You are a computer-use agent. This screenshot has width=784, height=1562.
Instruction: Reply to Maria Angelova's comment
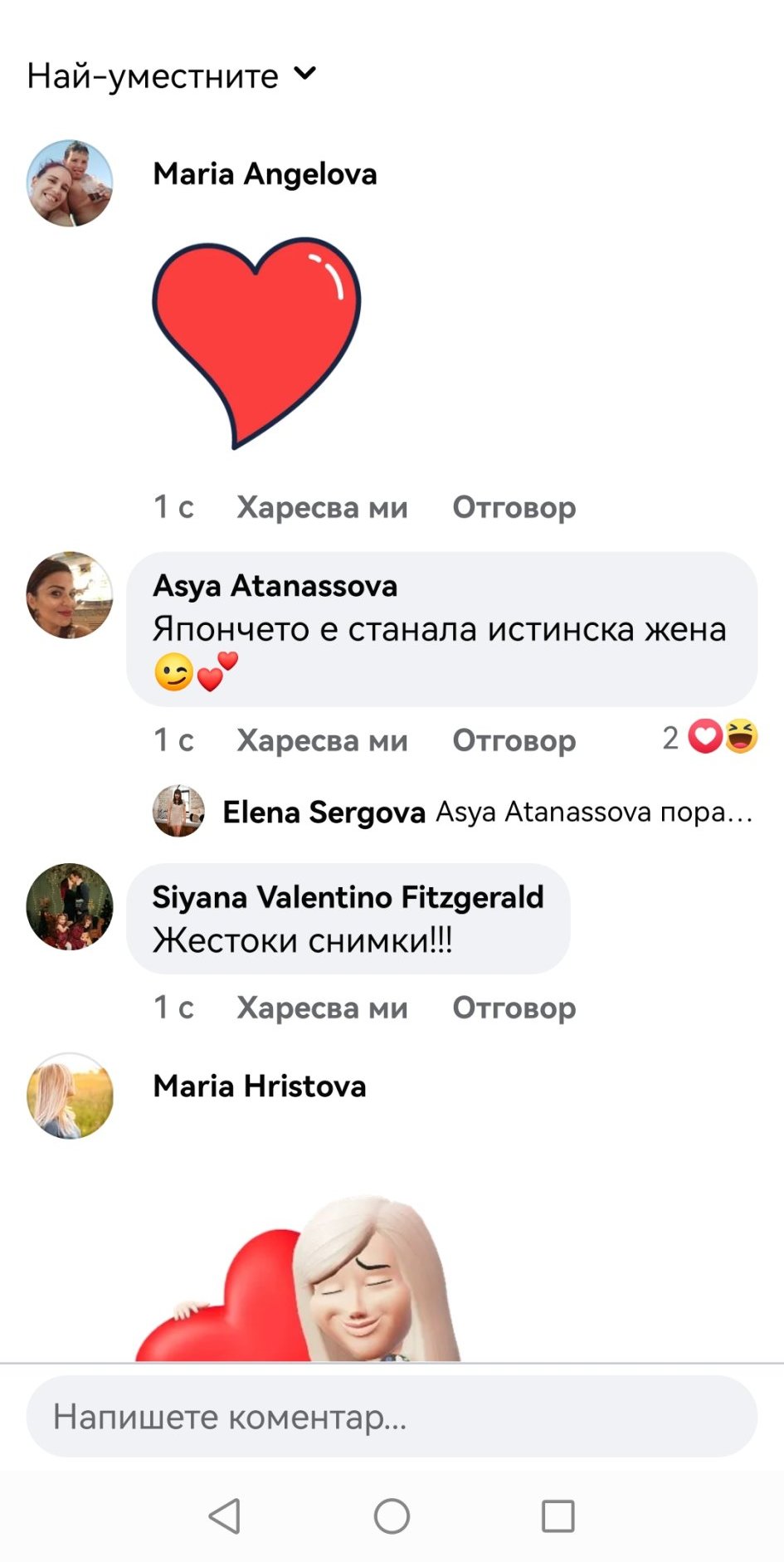point(514,507)
